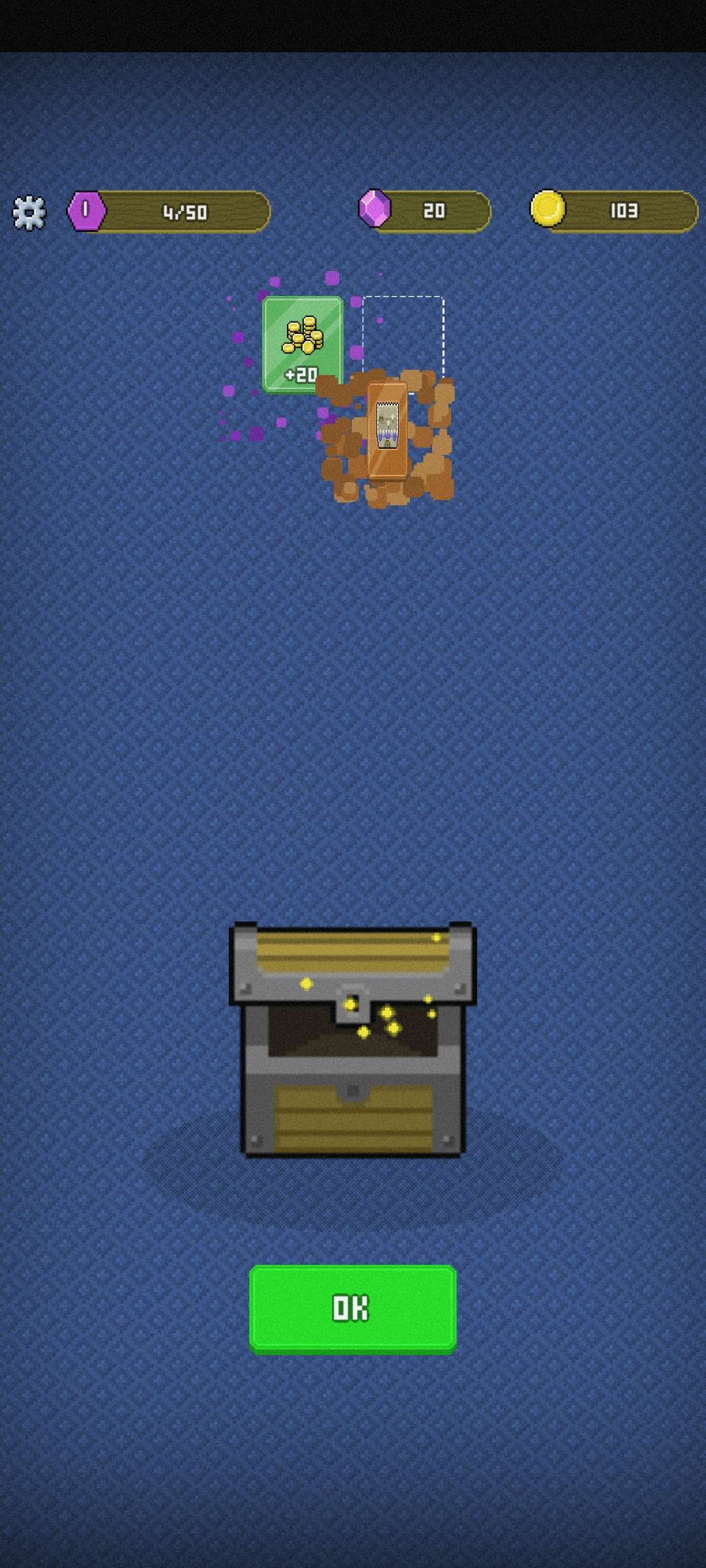The height and width of the screenshot is (1568, 706).
Task: Tap the open treasure chest
Action: (352, 1039)
